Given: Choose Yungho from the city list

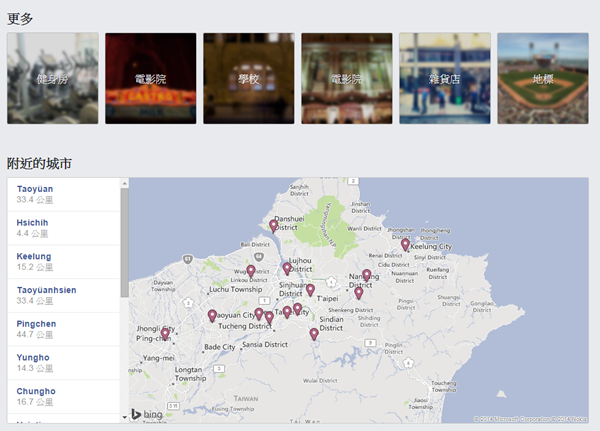Looking at the screenshot, I should (33, 357).
